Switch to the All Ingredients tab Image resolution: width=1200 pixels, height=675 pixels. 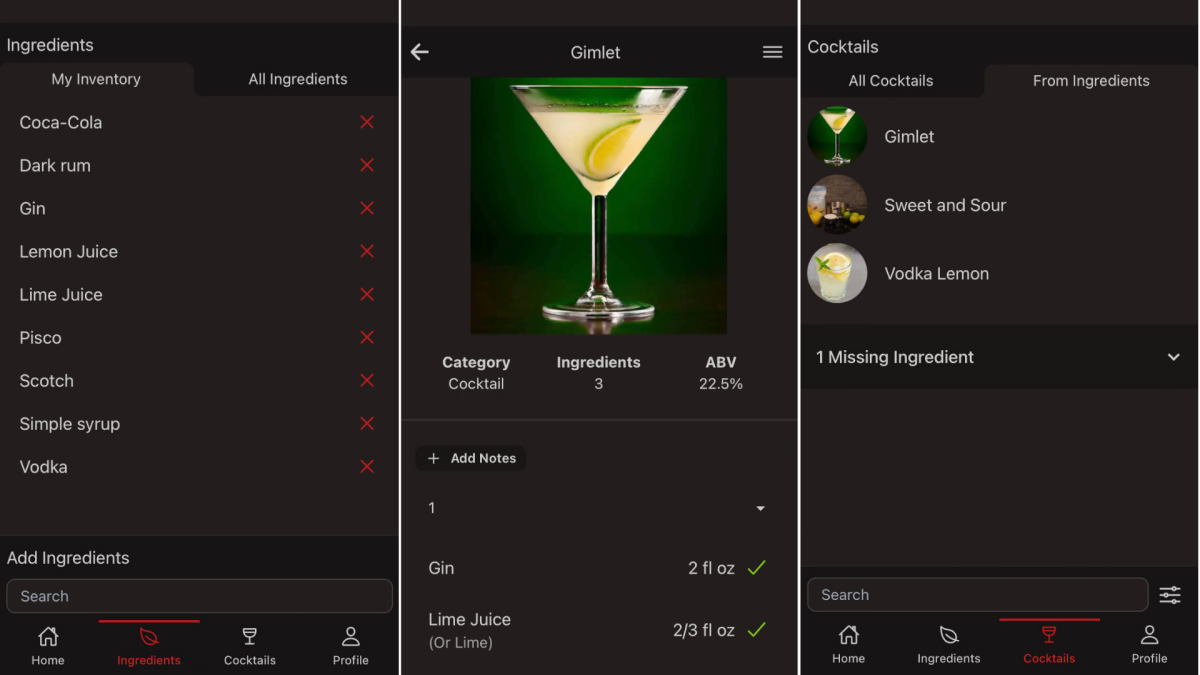pyautogui.click(x=297, y=79)
